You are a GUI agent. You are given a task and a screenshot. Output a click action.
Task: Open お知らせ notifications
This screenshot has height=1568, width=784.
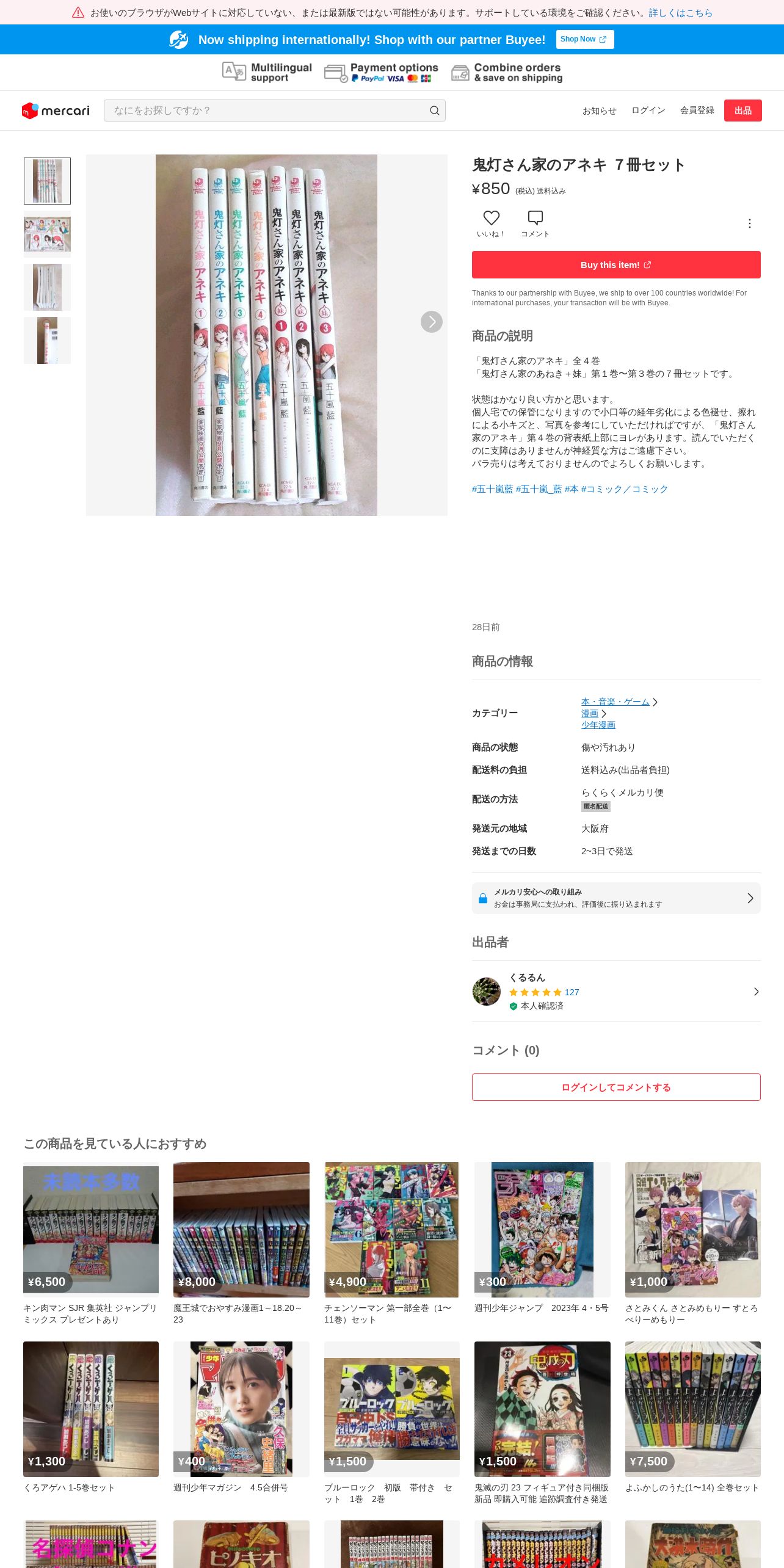click(x=599, y=111)
